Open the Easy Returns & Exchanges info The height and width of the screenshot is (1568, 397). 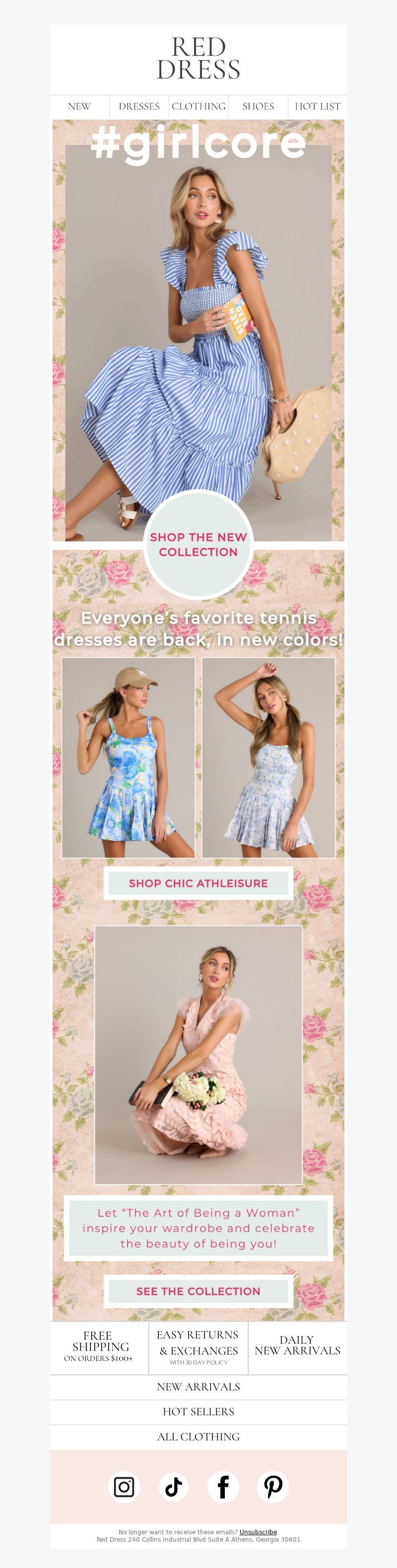[198, 1348]
